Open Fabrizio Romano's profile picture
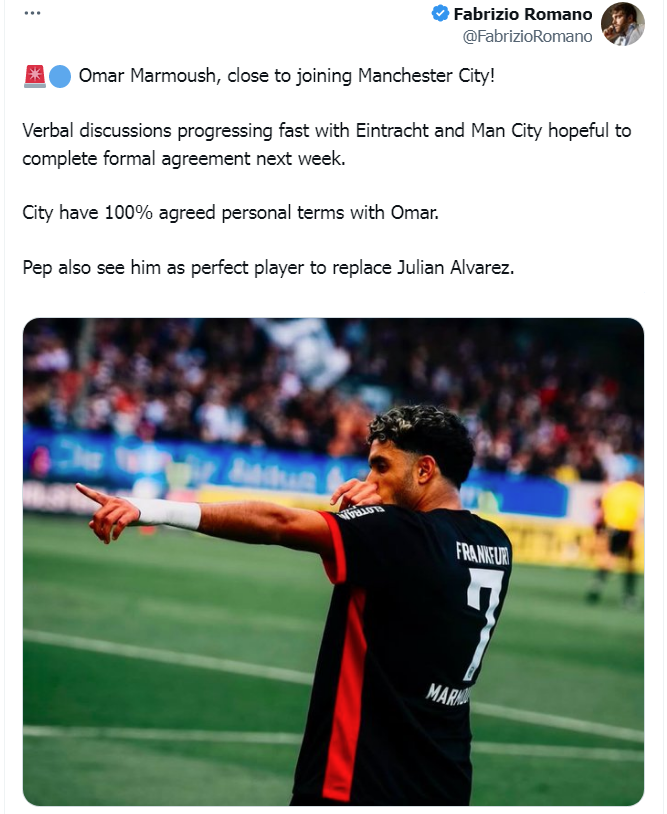667x814 pixels. point(622,24)
